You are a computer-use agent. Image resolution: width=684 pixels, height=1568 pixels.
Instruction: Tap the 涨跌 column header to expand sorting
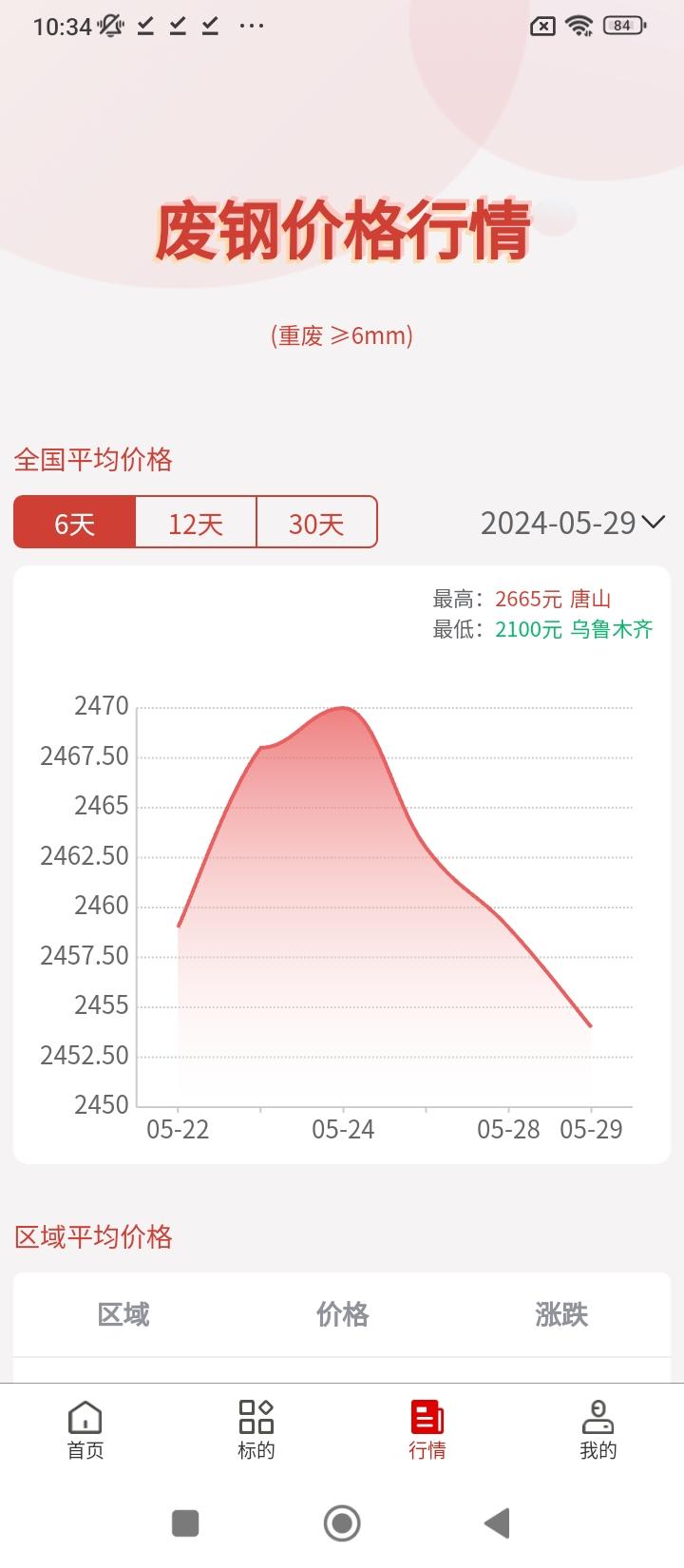[560, 1314]
